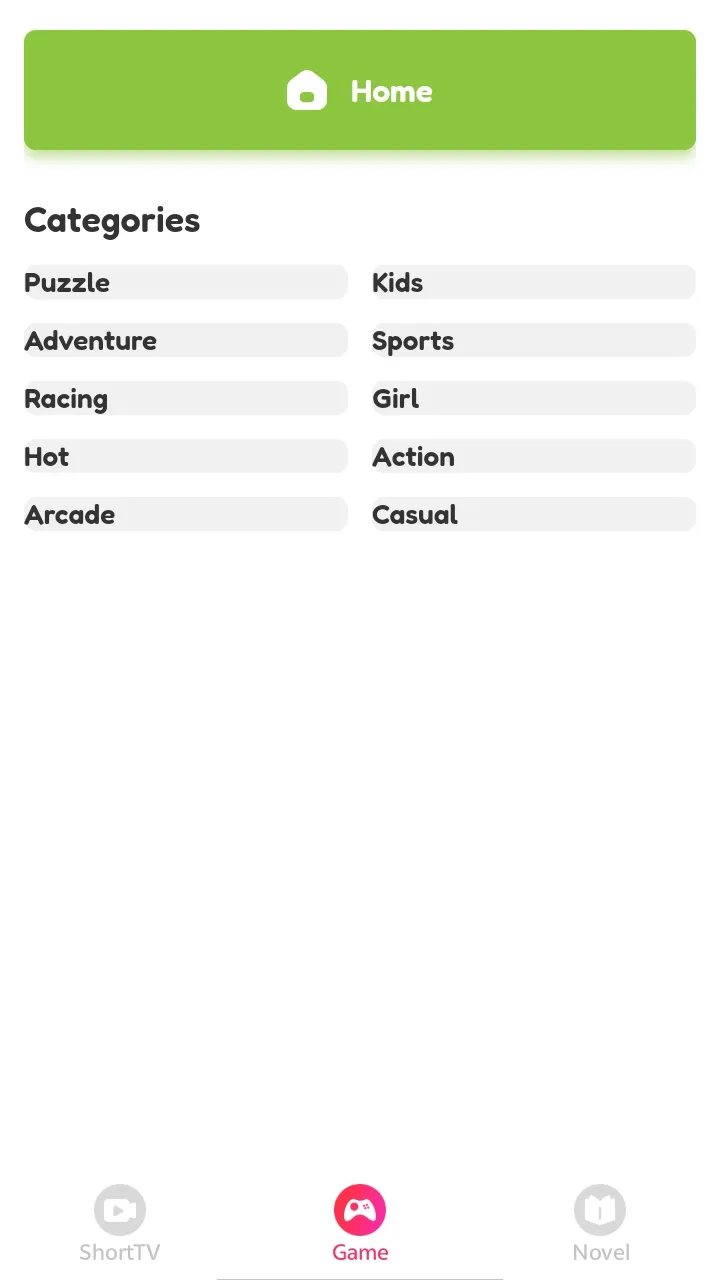Switch to the ShortTV tab

tap(120, 1222)
